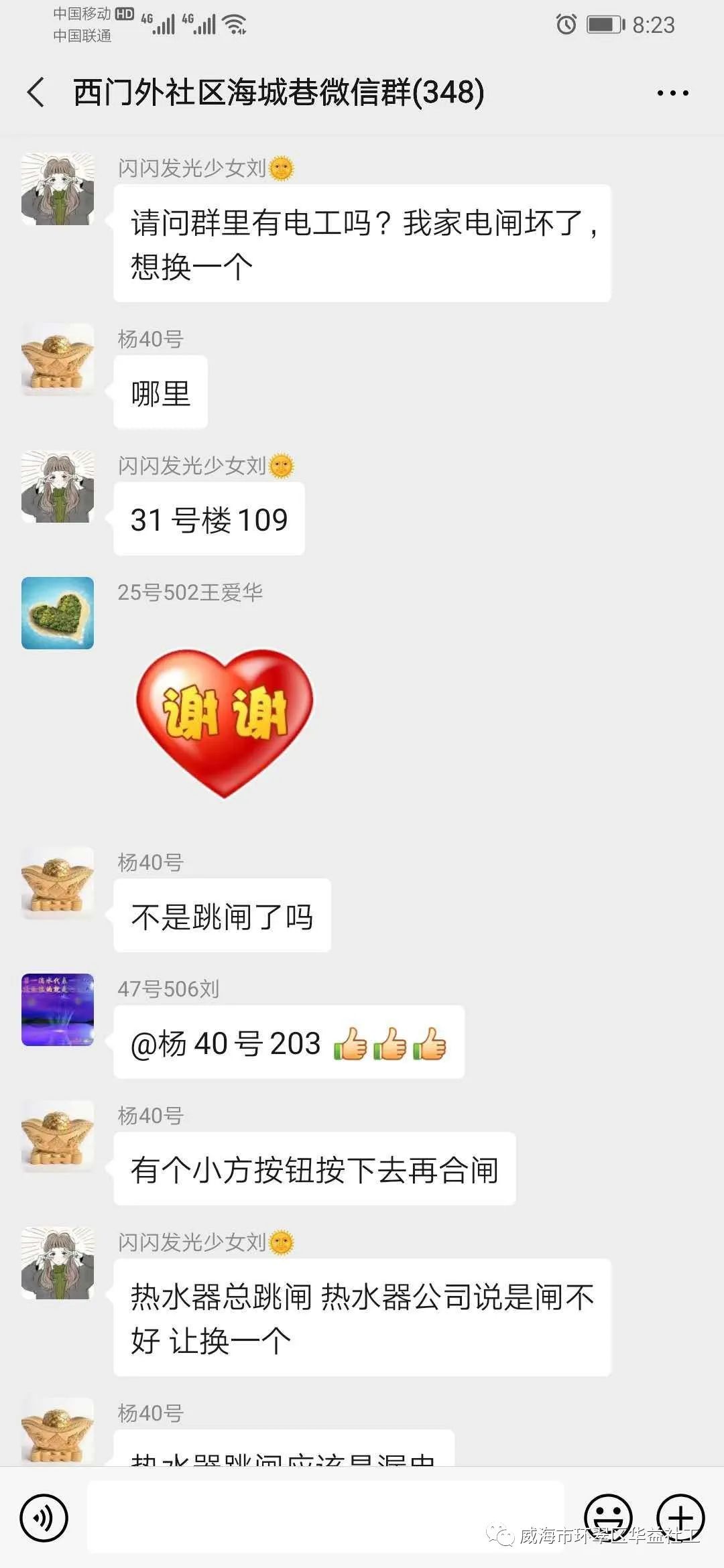Open avatar beside the 哪里 message
Viewport: 724px width, 1568px height.
[x=58, y=360]
